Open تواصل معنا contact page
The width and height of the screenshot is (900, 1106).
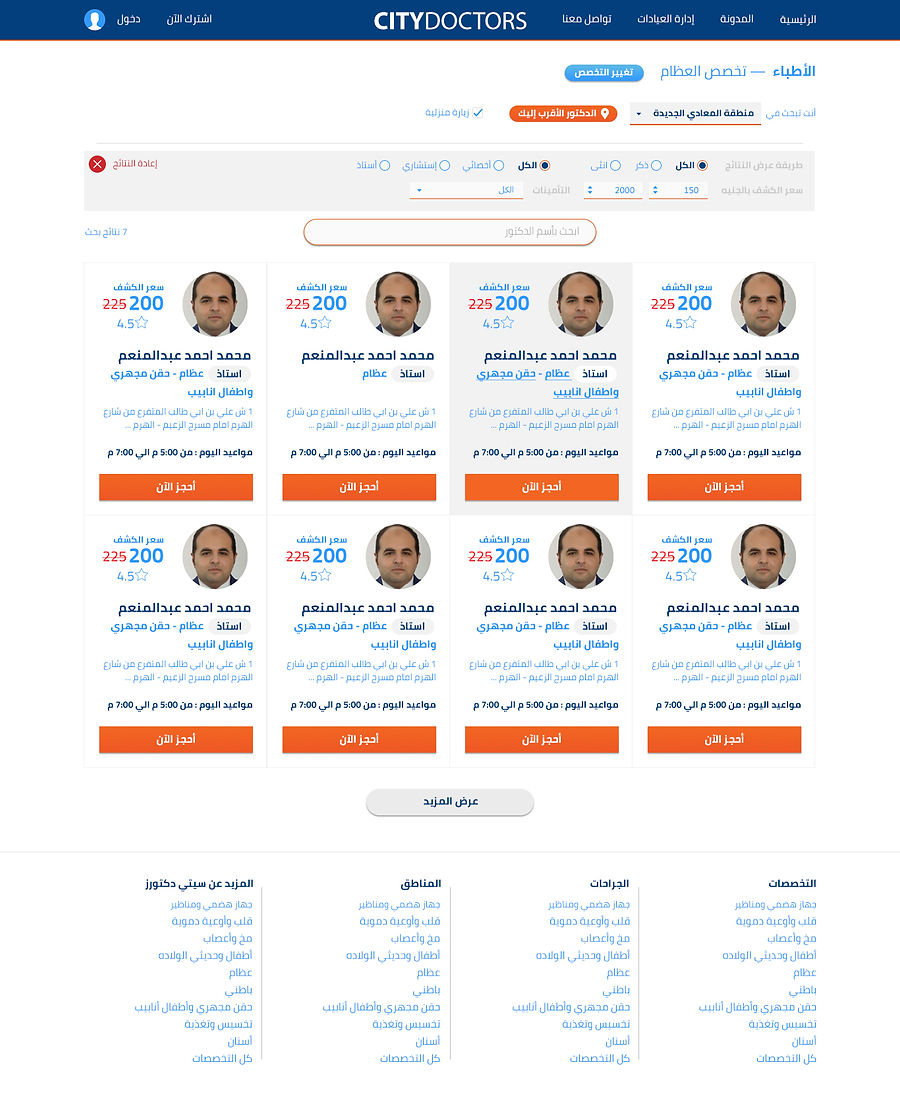click(x=587, y=20)
